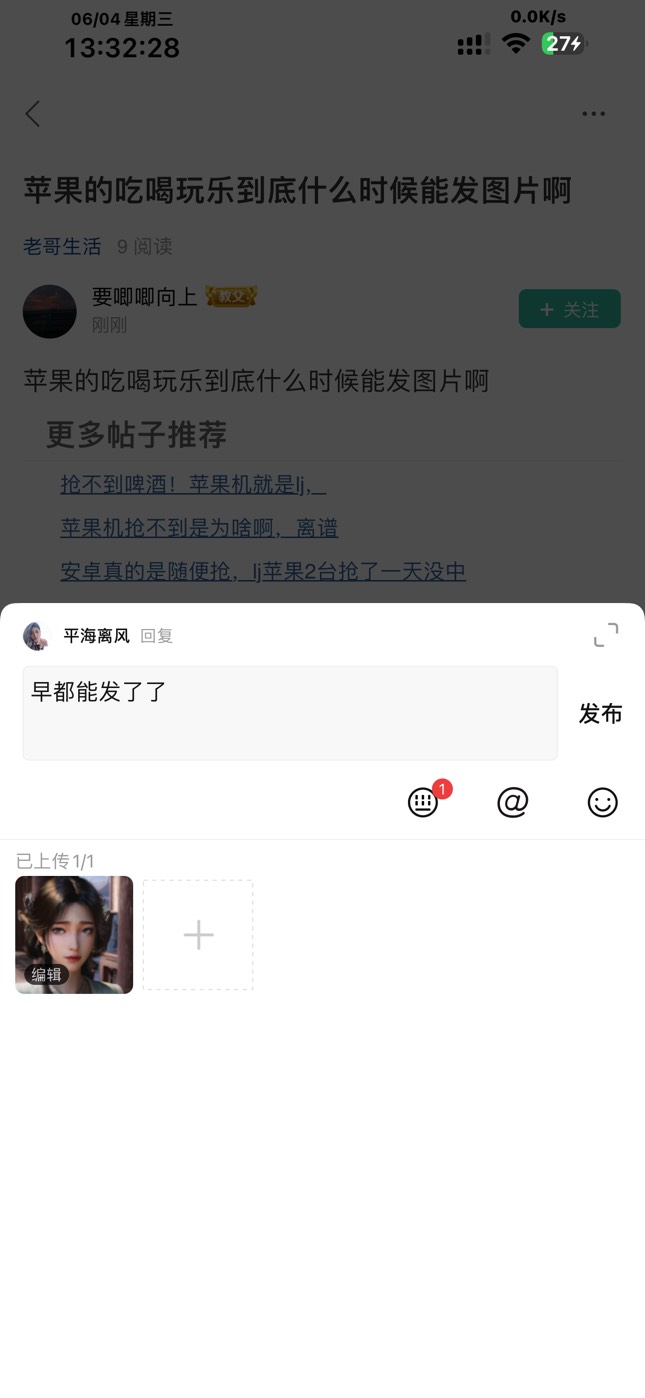The width and height of the screenshot is (645, 1398).
Task: Tap 发布 to publish the reply
Action: point(601,713)
